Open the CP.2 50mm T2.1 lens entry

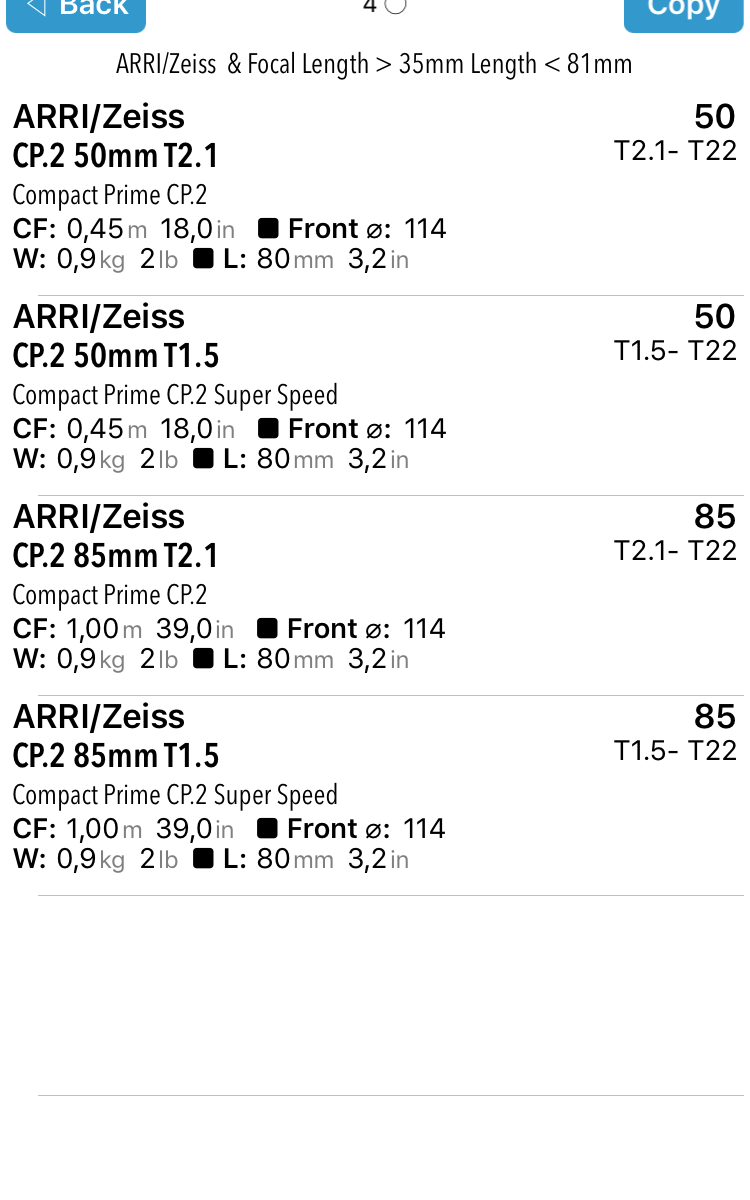375,196
